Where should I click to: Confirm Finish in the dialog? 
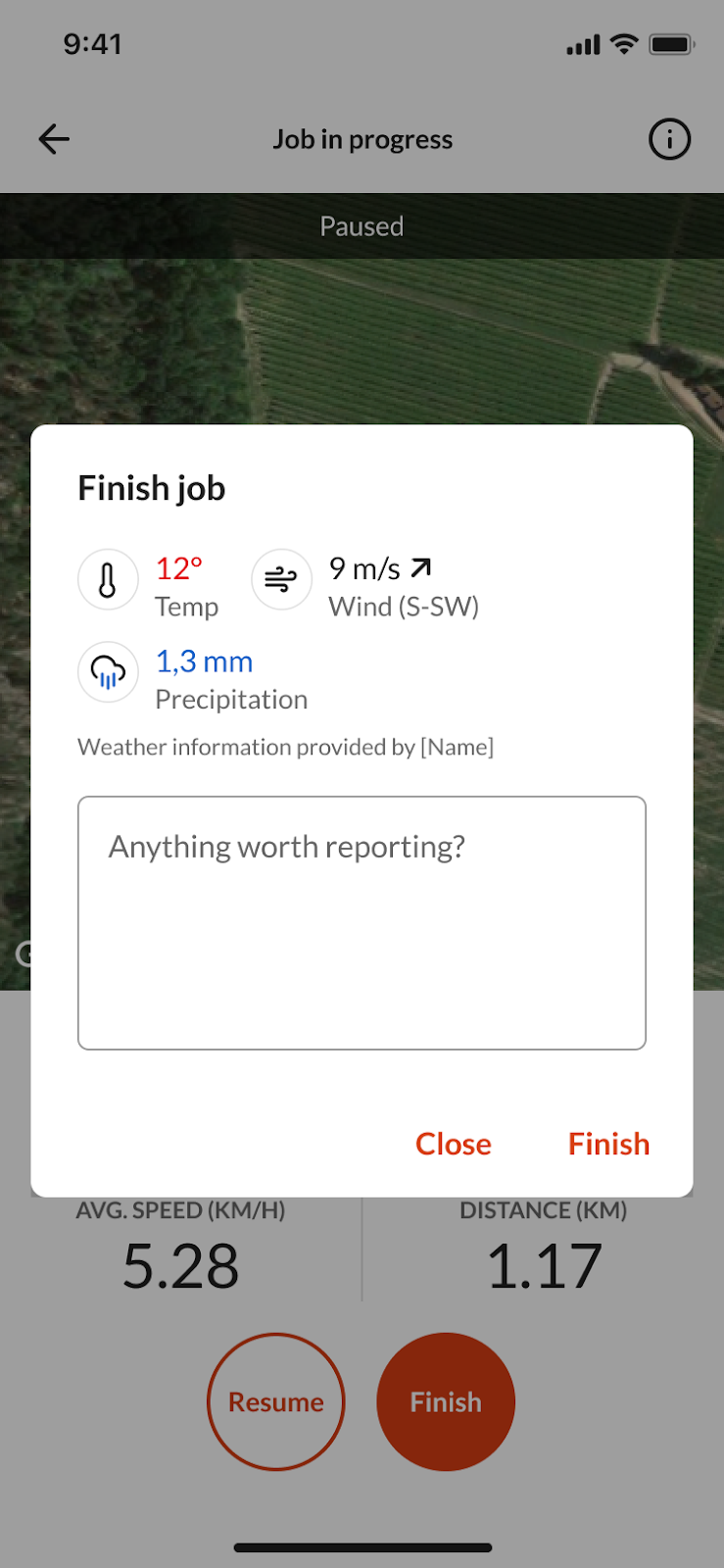(x=608, y=1144)
